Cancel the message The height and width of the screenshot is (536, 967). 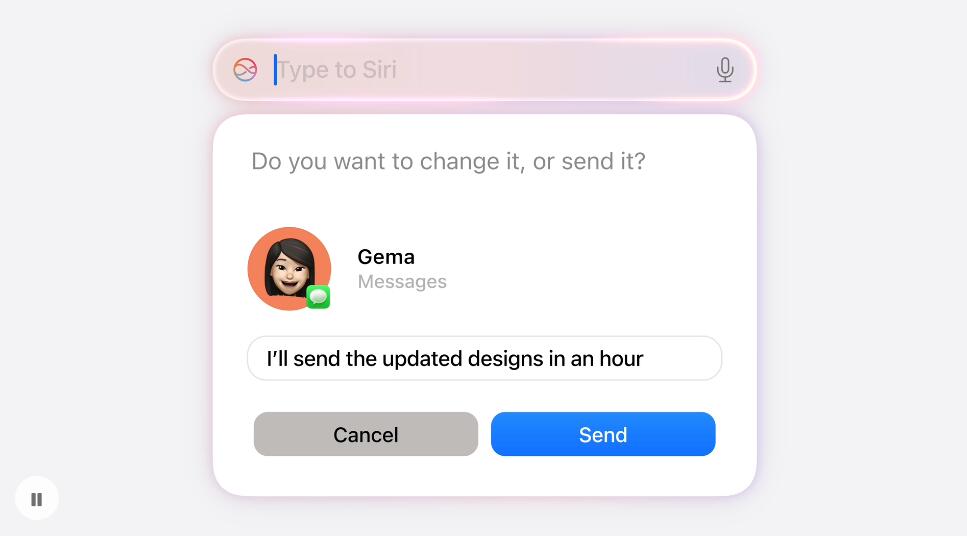tap(366, 434)
